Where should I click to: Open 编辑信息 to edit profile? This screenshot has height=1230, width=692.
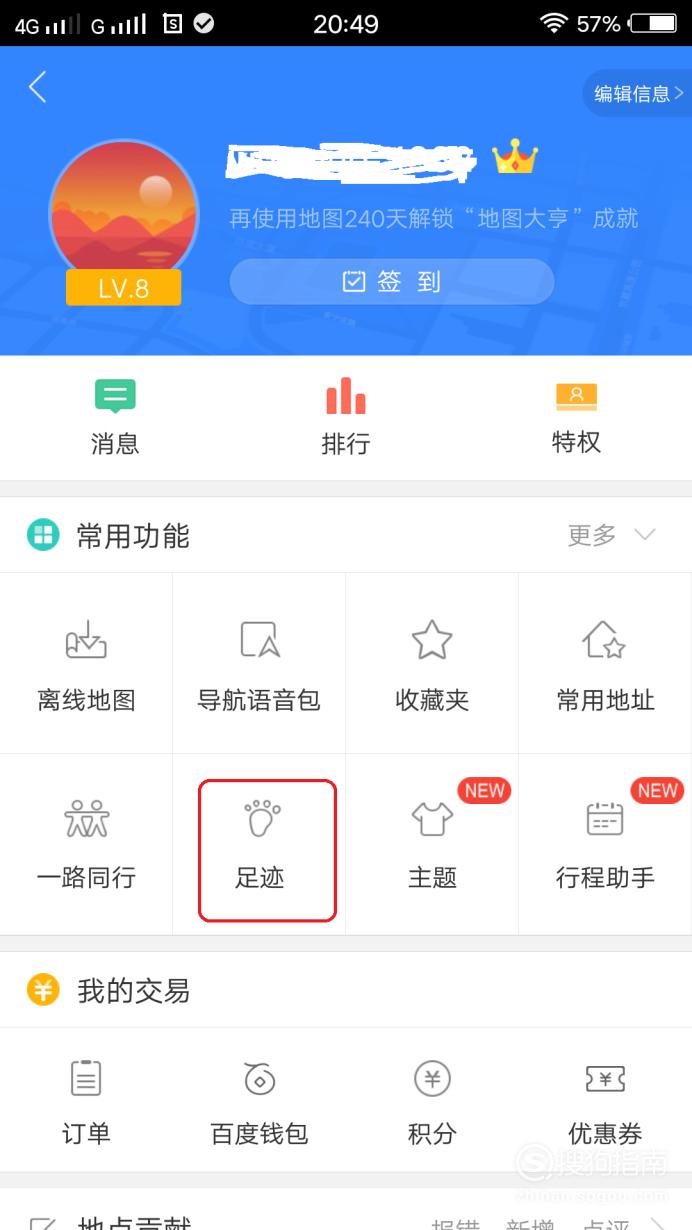[x=638, y=94]
